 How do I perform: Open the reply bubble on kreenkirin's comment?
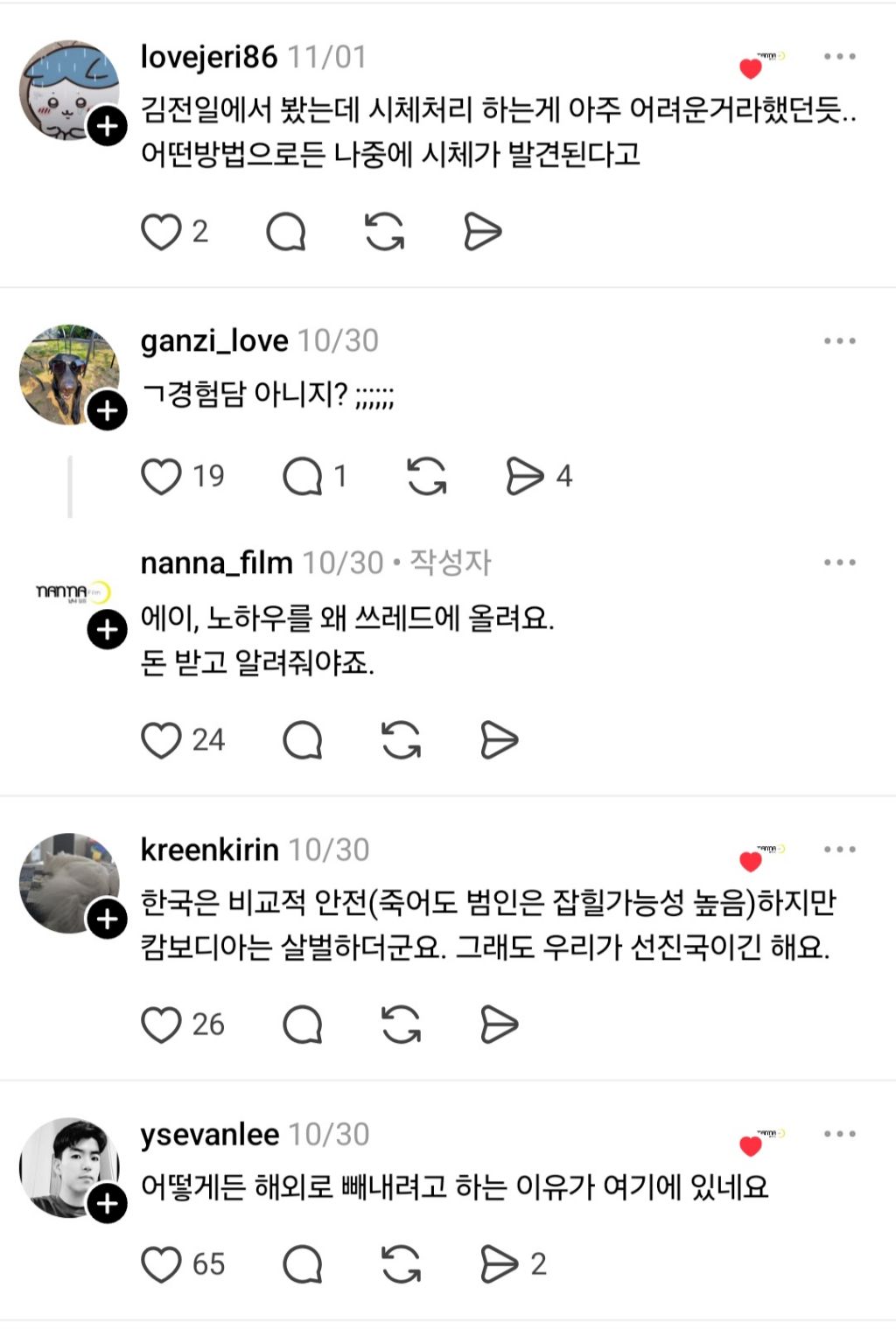pos(303,1024)
